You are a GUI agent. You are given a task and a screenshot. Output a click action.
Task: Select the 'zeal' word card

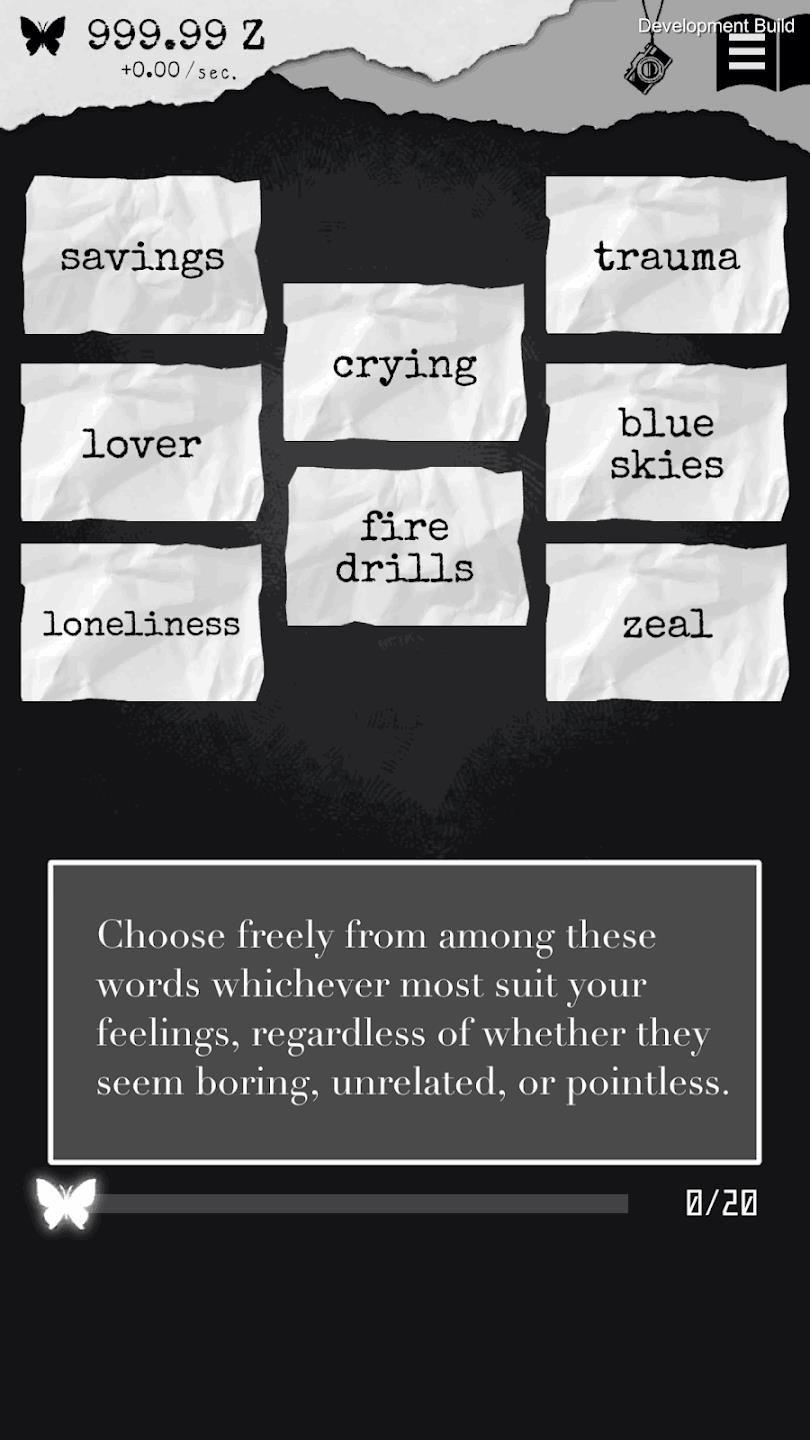pyautogui.click(x=666, y=623)
